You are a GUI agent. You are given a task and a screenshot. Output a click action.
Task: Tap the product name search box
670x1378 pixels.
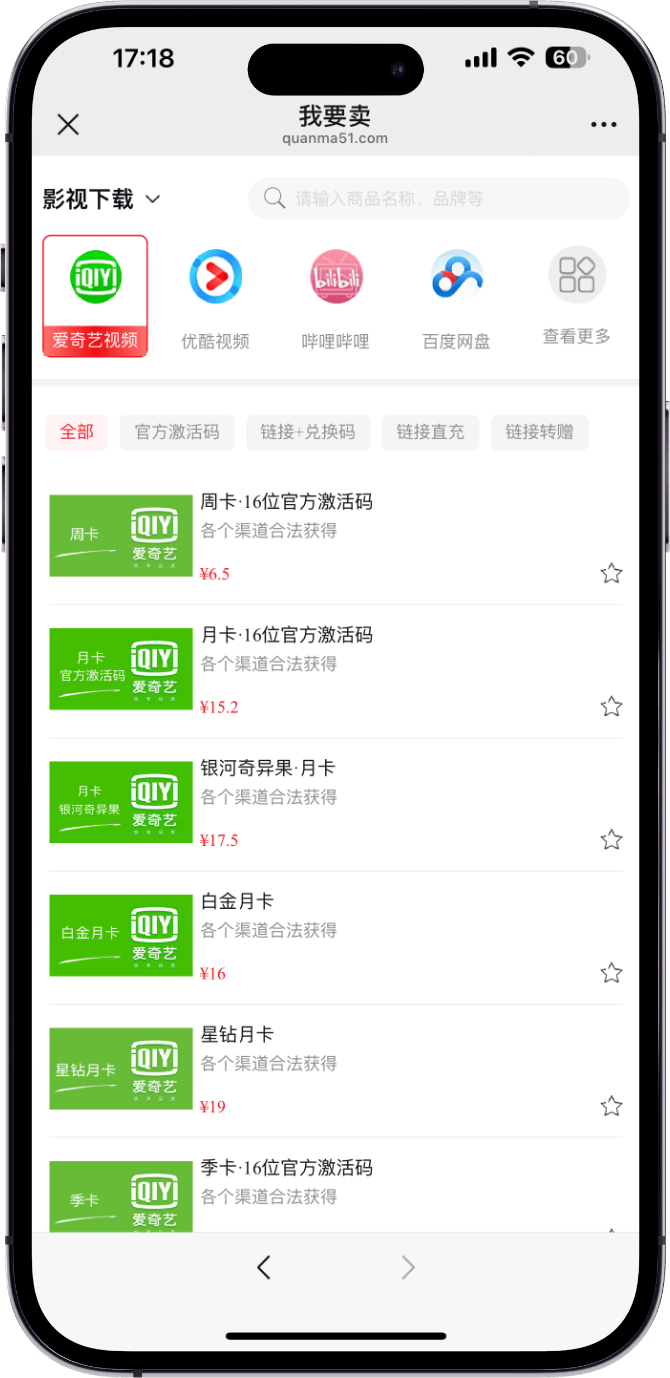(439, 198)
